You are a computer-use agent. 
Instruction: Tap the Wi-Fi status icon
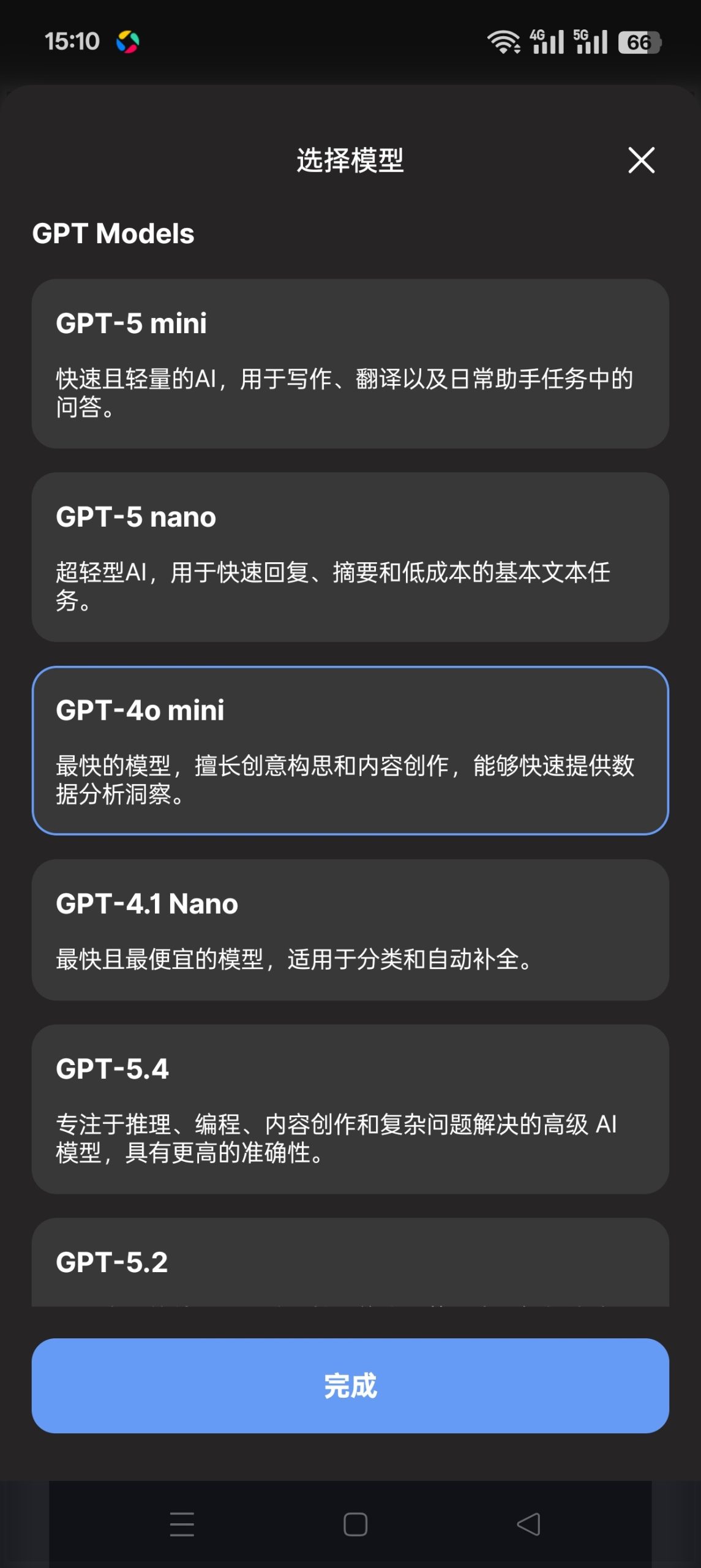503,42
